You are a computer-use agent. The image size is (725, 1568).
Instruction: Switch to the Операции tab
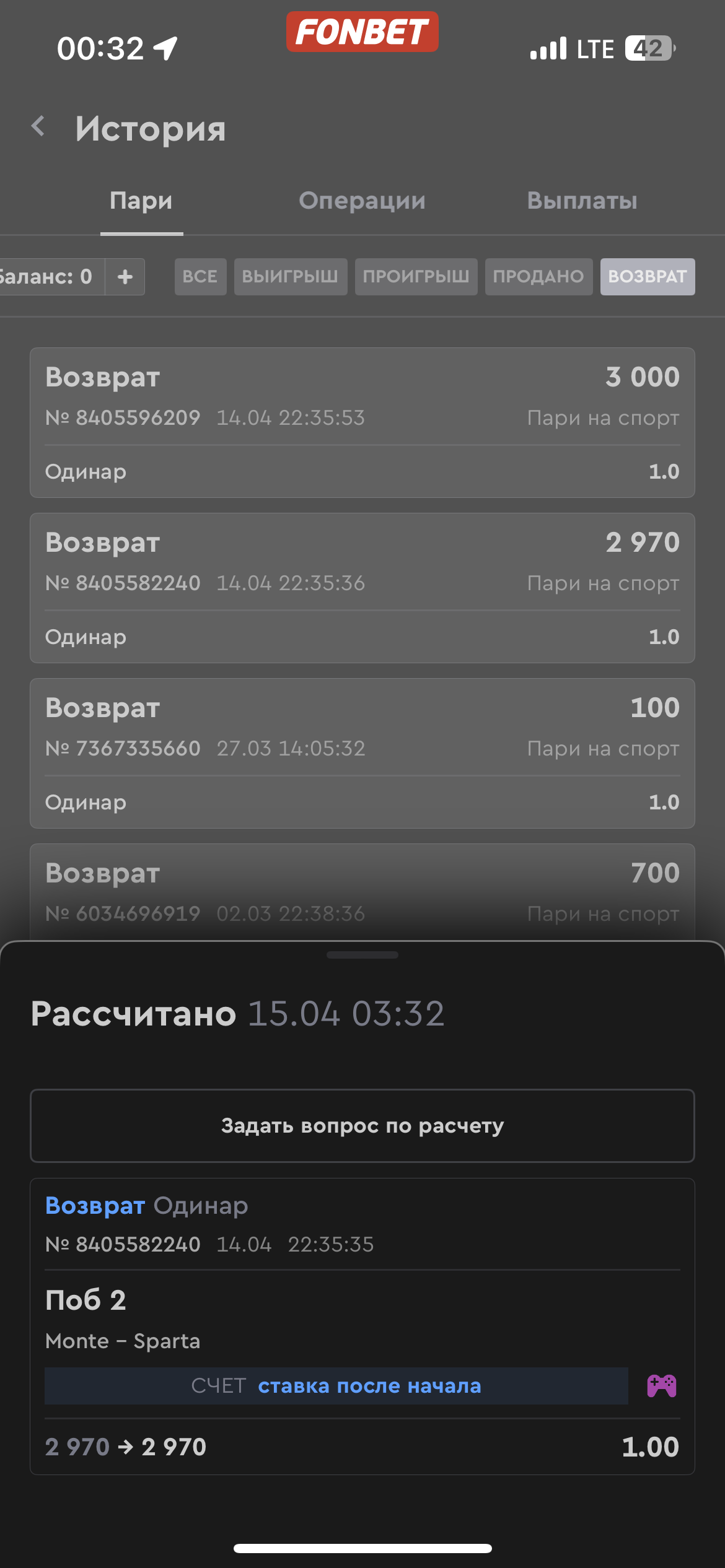click(x=362, y=201)
